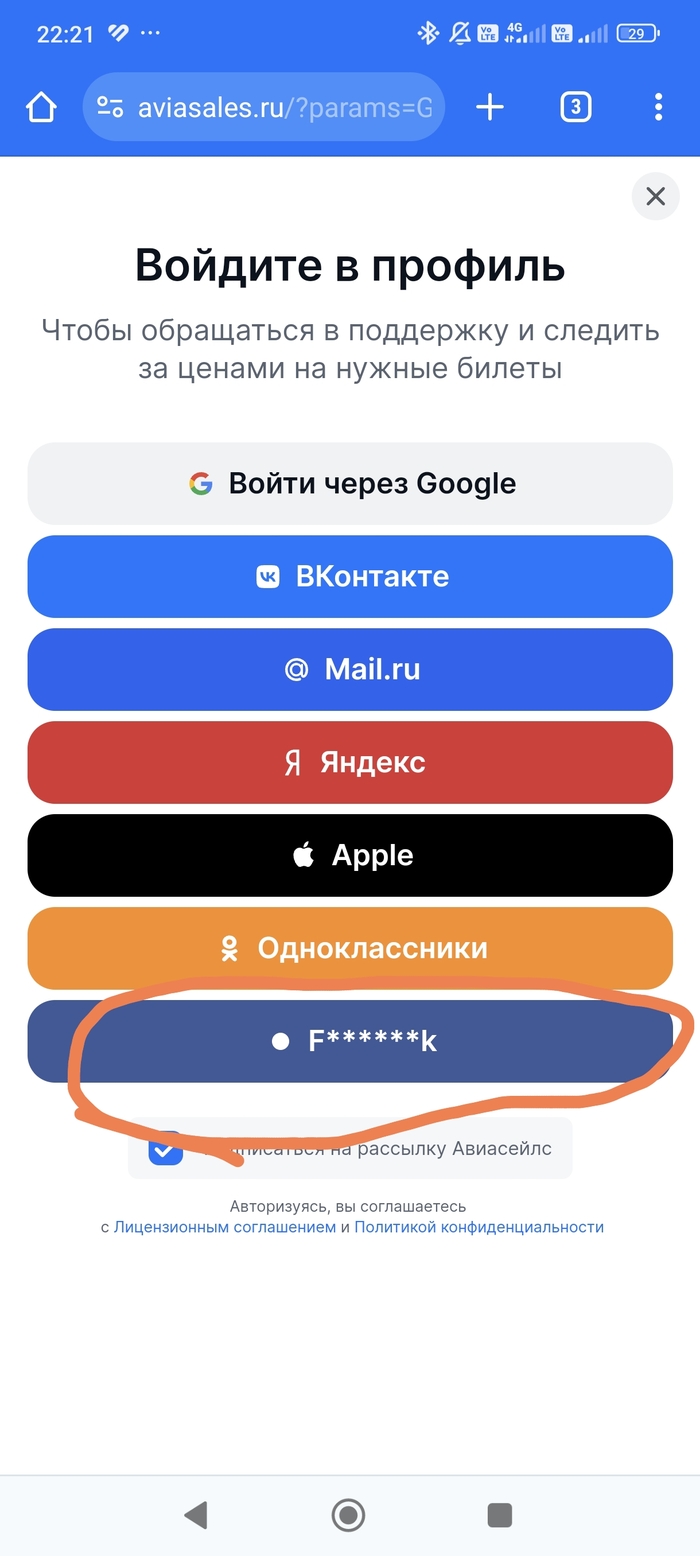Open the browser overflow menu
Screen dimensions: 700x1556
(658, 107)
